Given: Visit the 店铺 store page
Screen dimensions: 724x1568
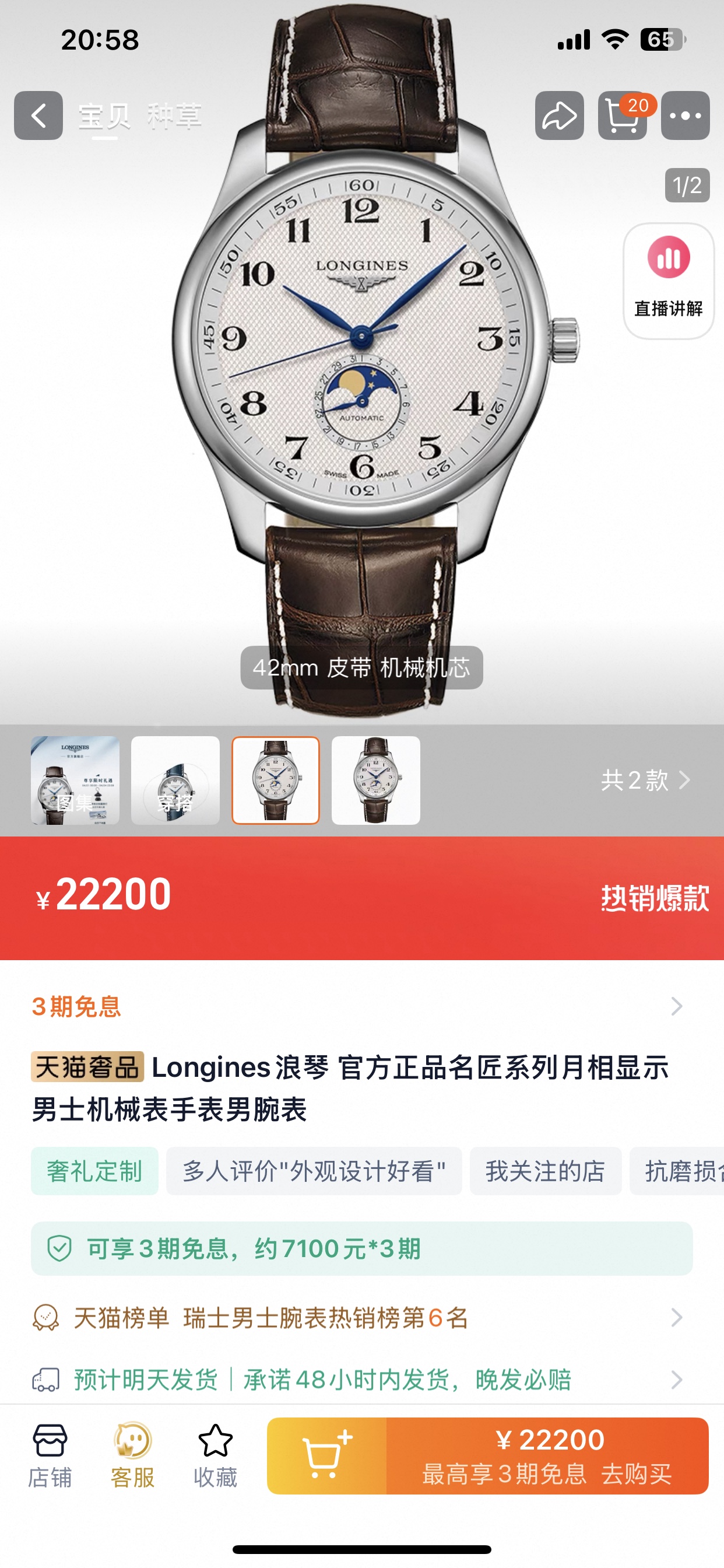Looking at the screenshot, I should pos(50,1456).
